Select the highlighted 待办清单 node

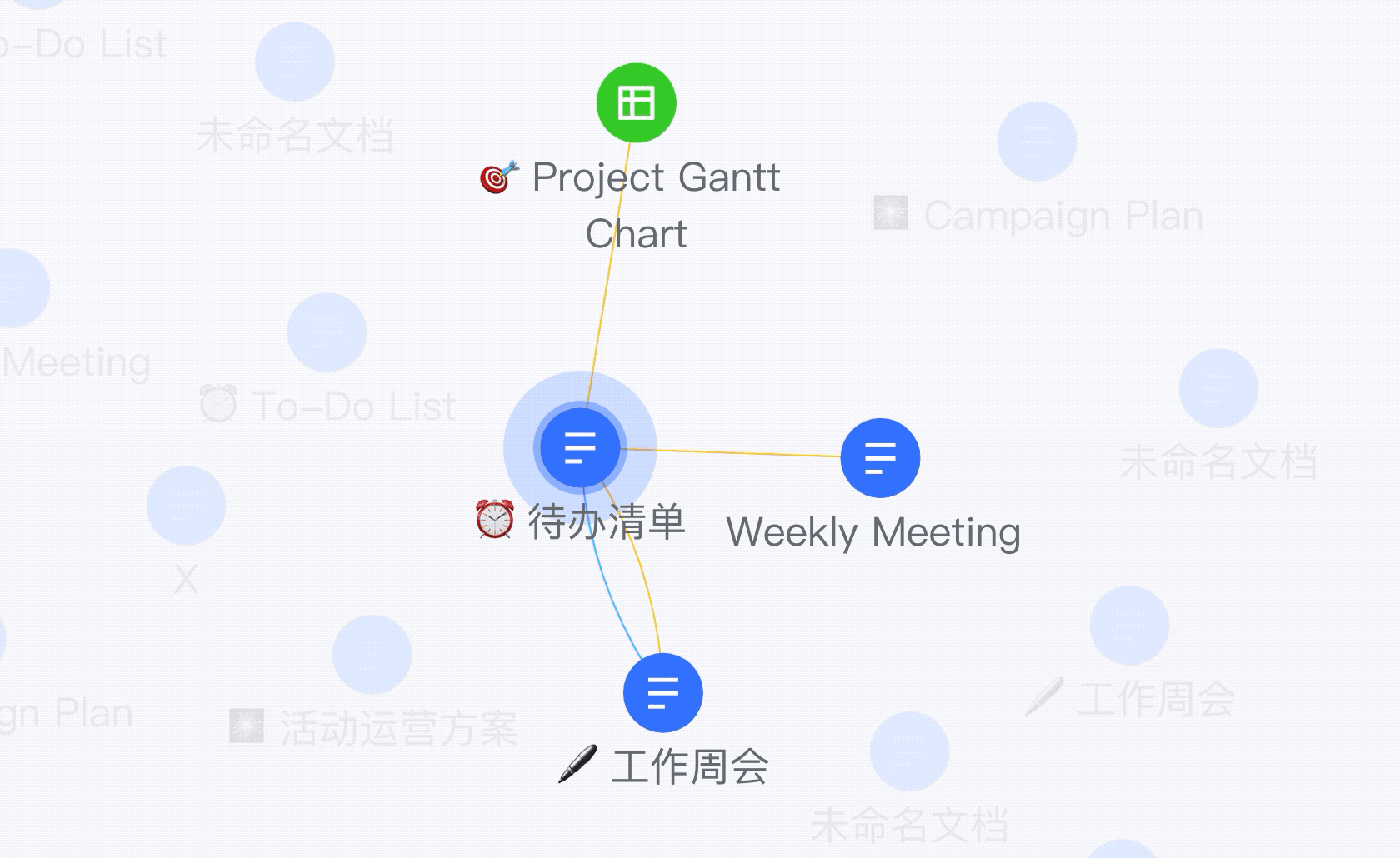click(x=580, y=447)
